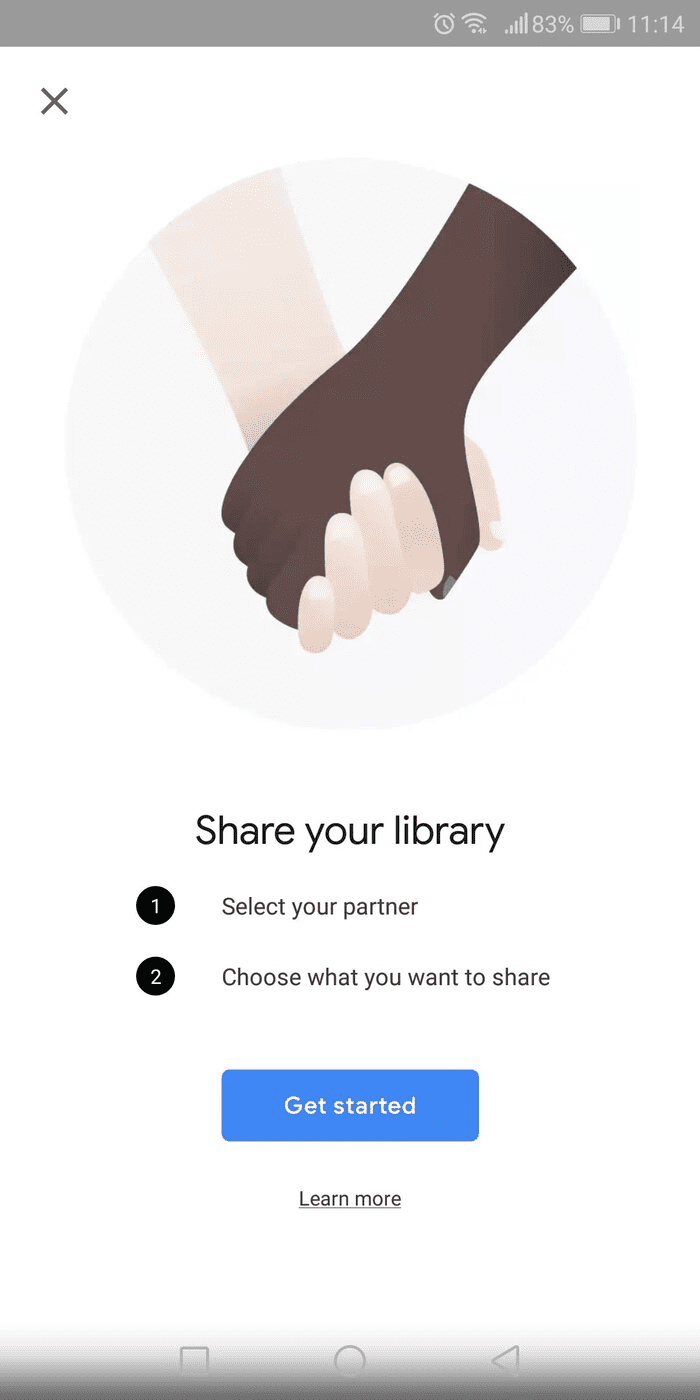Go to the home screen
The image size is (700, 1400).
click(x=350, y=1361)
